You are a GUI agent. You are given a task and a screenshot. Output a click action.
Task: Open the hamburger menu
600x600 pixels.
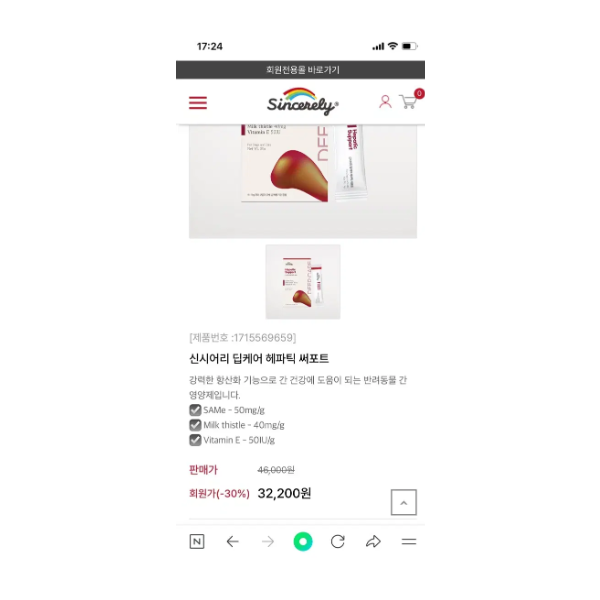point(198,103)
